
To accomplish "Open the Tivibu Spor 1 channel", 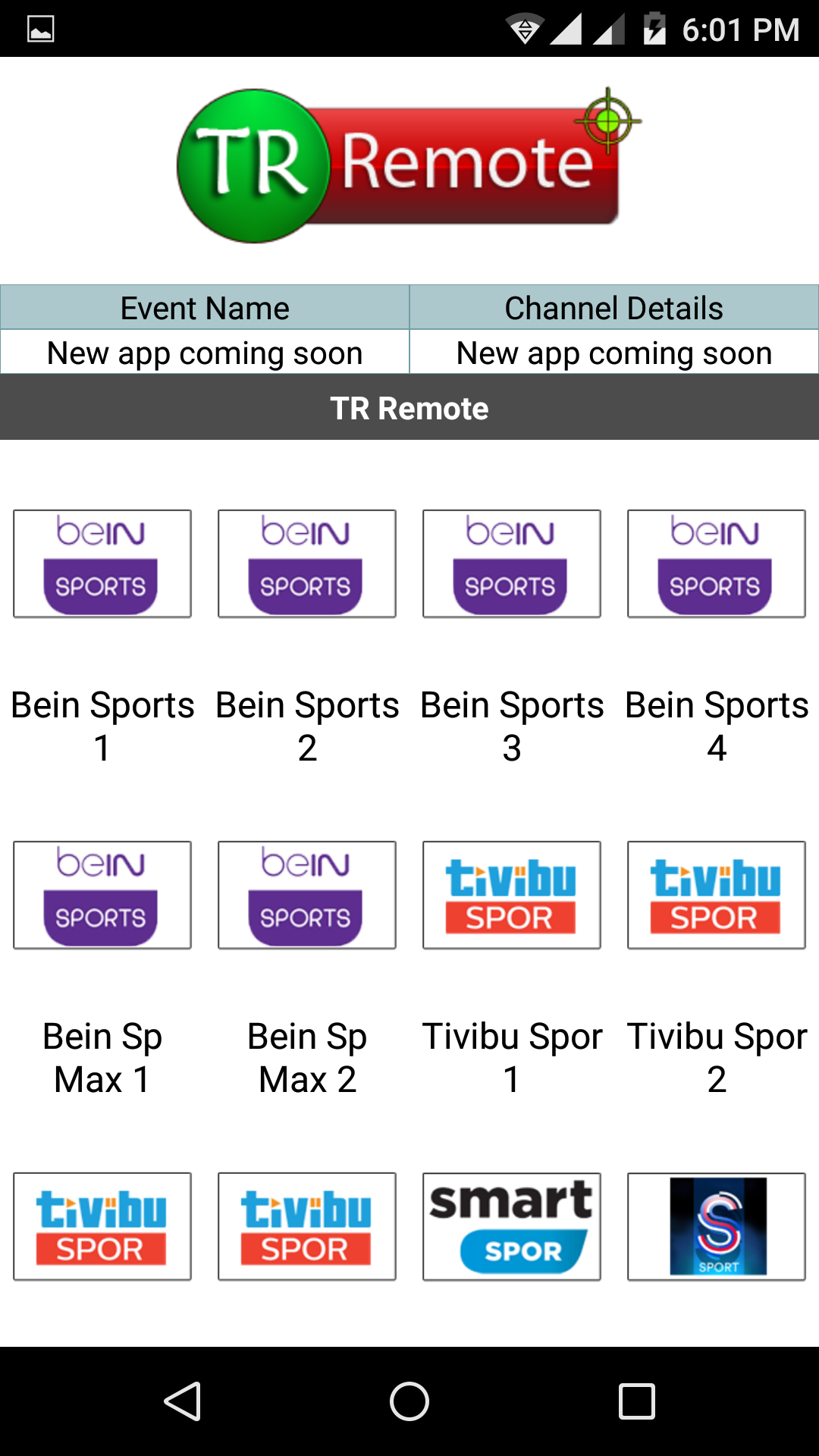I will [x=512, y=895].
